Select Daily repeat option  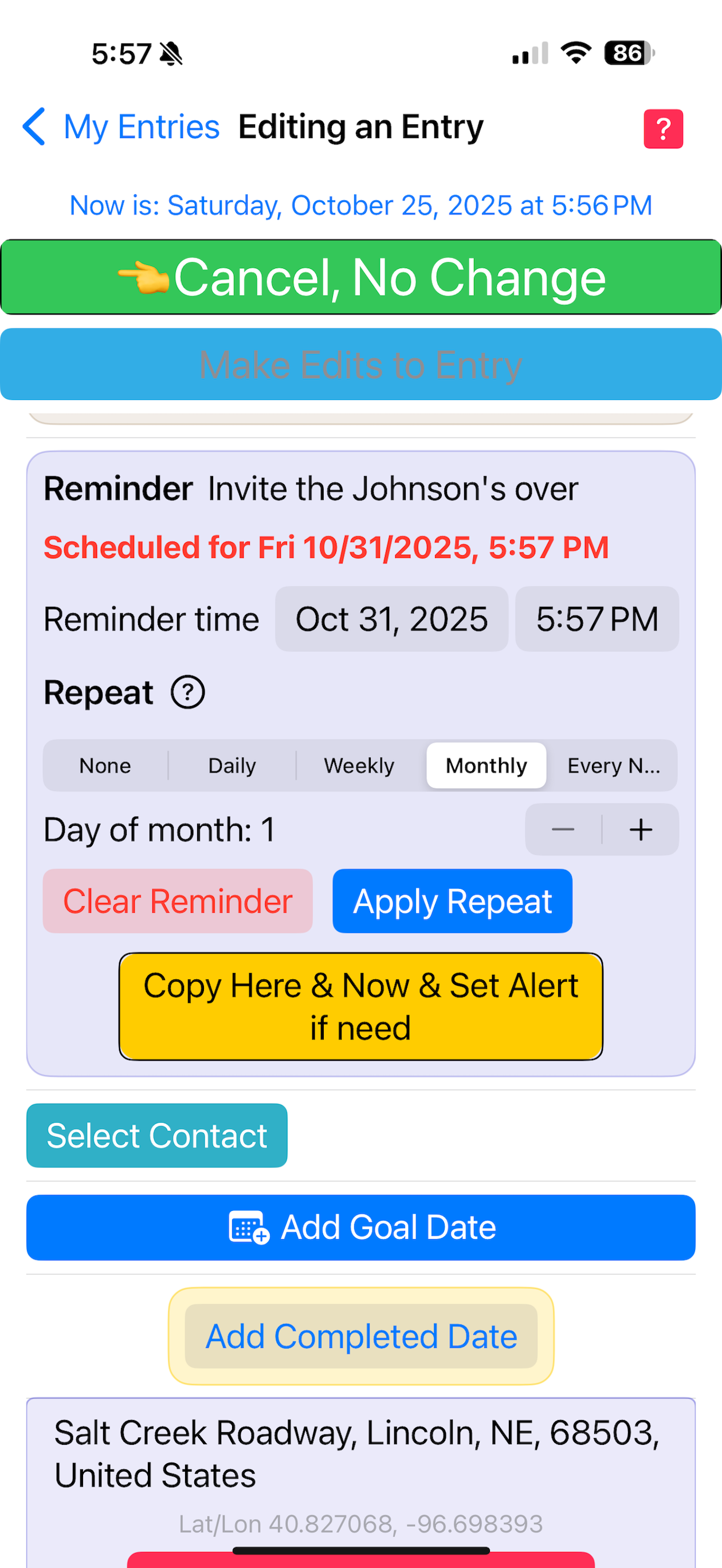tap(232, 766)
